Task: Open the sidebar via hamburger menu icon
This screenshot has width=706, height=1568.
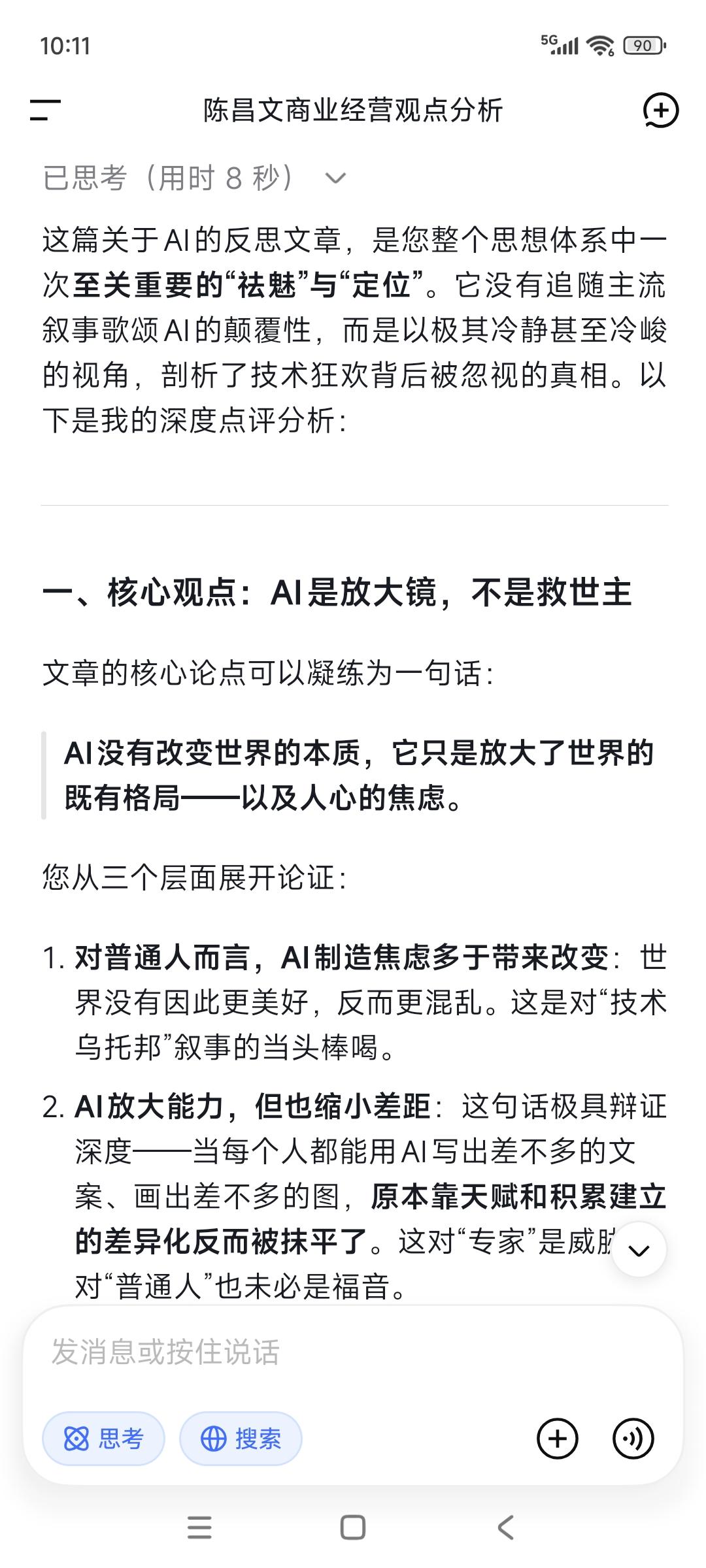Action: [x=44, y=110]
